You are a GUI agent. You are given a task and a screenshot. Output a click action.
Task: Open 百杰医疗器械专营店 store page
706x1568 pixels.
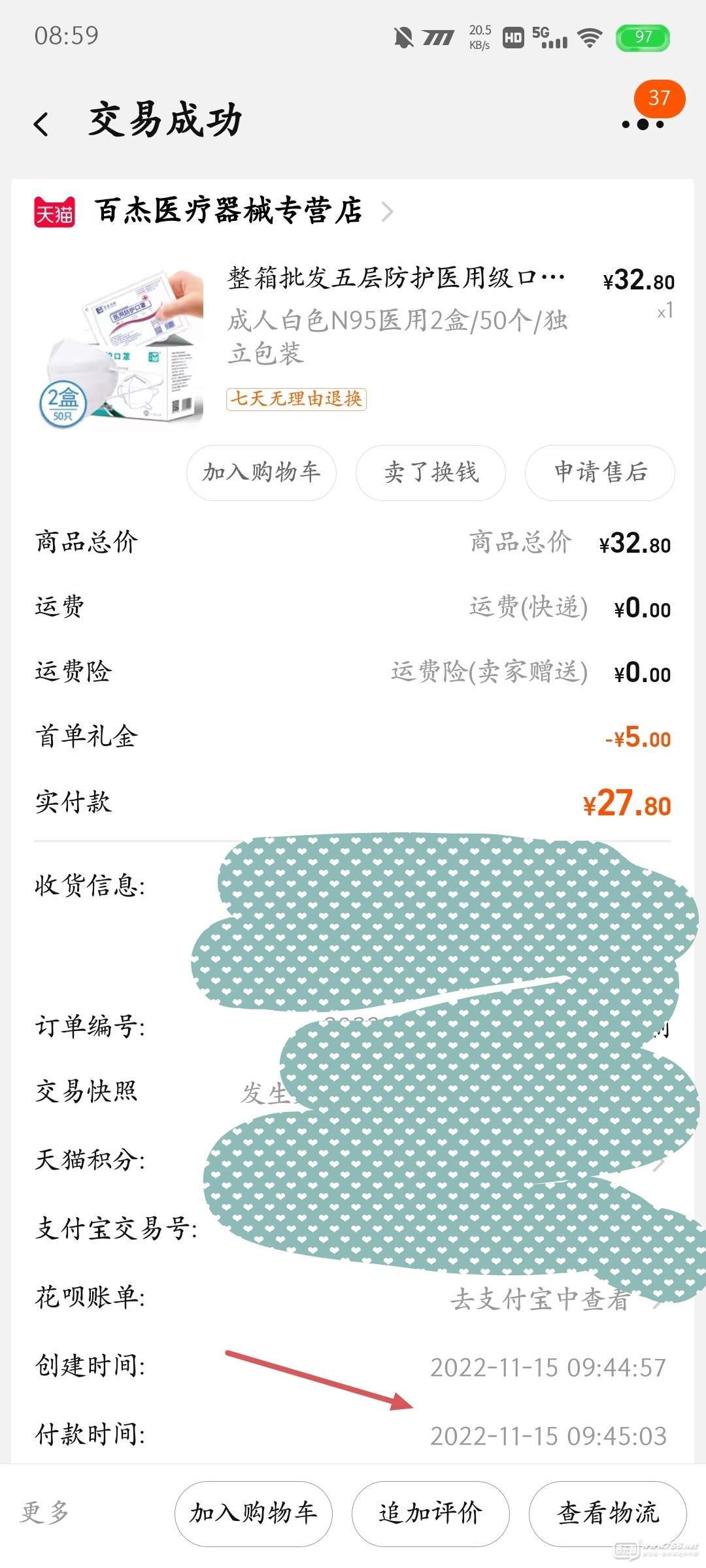[229, 211]
